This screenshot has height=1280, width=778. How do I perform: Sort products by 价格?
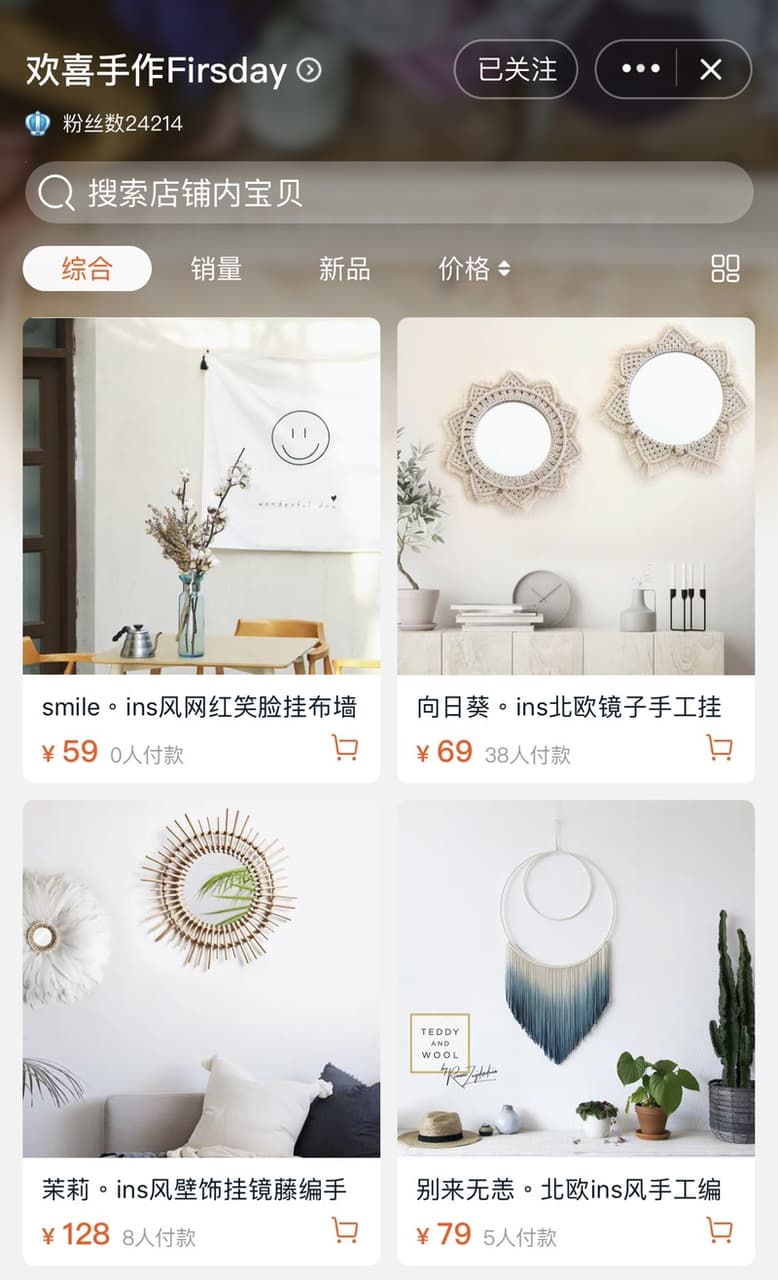pos(474,268)
